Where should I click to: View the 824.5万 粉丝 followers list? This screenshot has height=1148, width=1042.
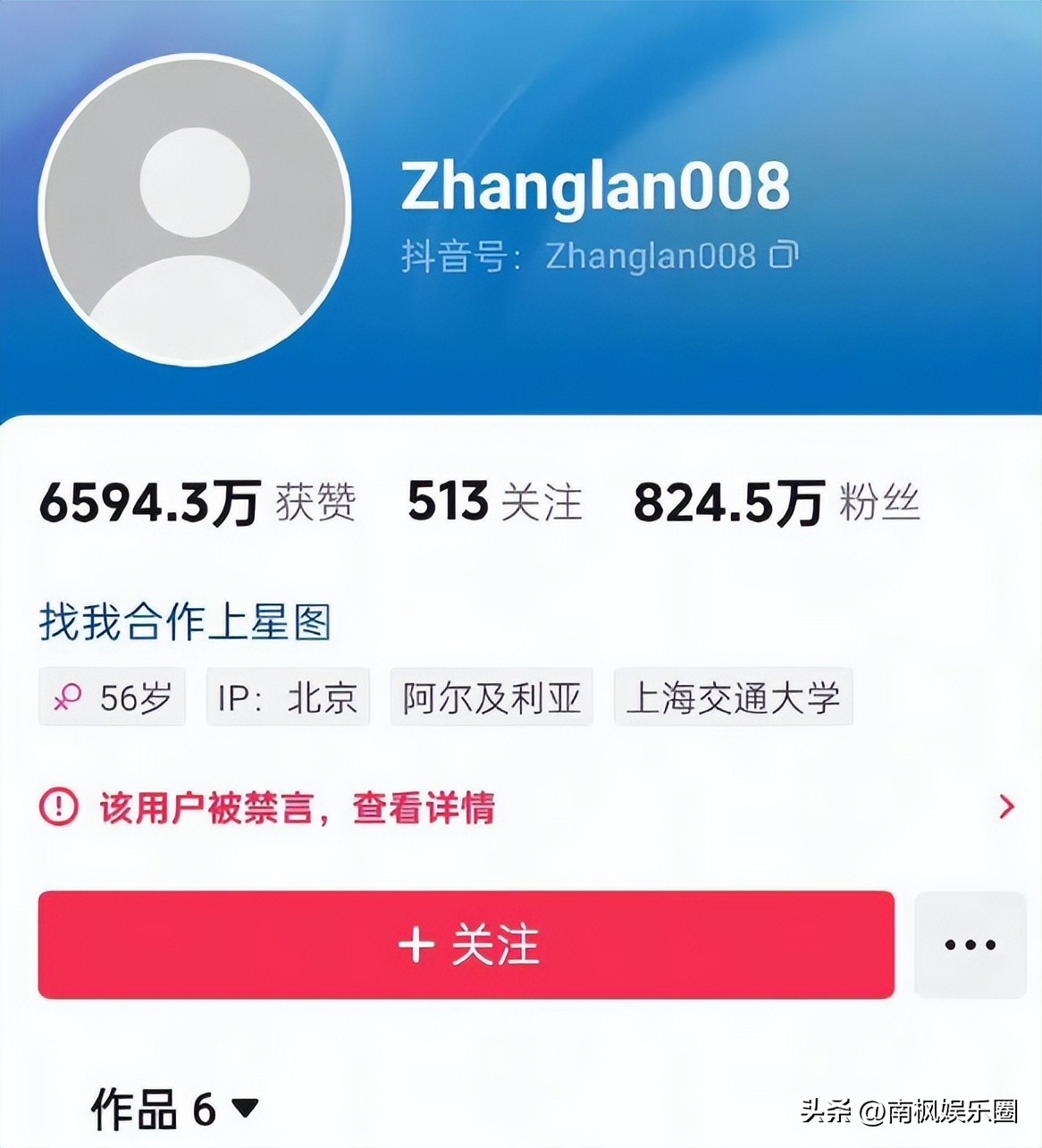click(x=776, y=502)
